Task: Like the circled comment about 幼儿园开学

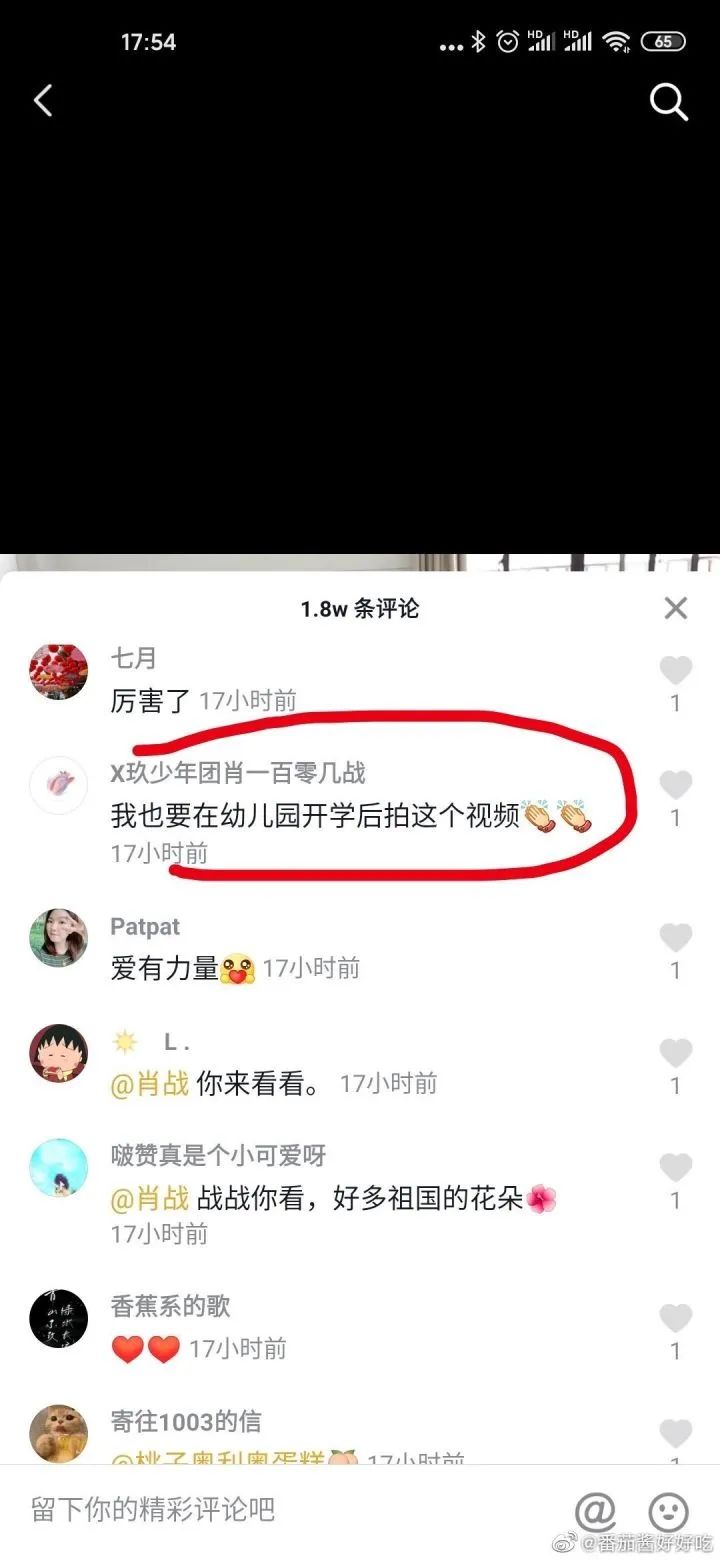Action: 676,786
